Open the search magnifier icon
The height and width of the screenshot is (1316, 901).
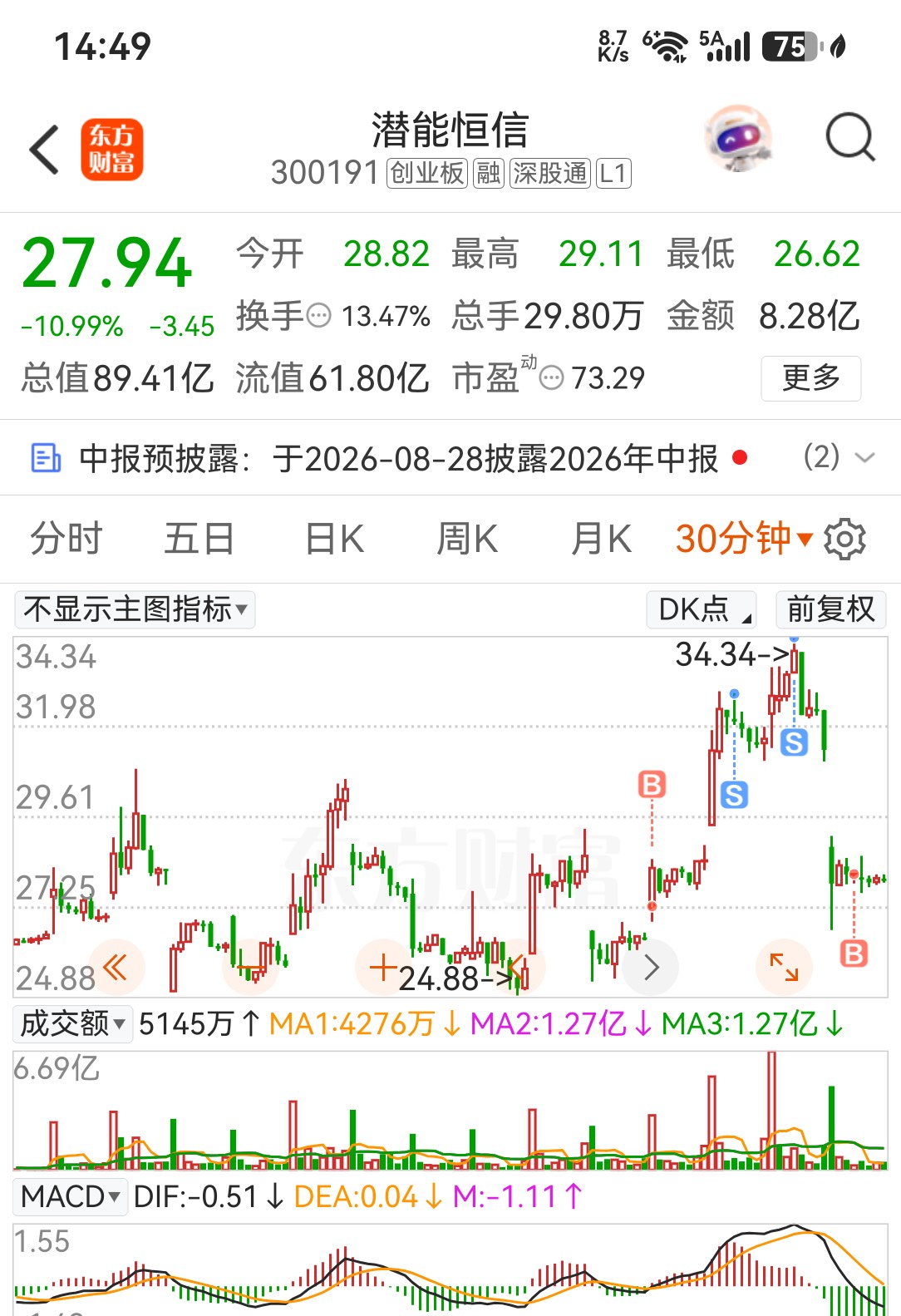point(849,137)
